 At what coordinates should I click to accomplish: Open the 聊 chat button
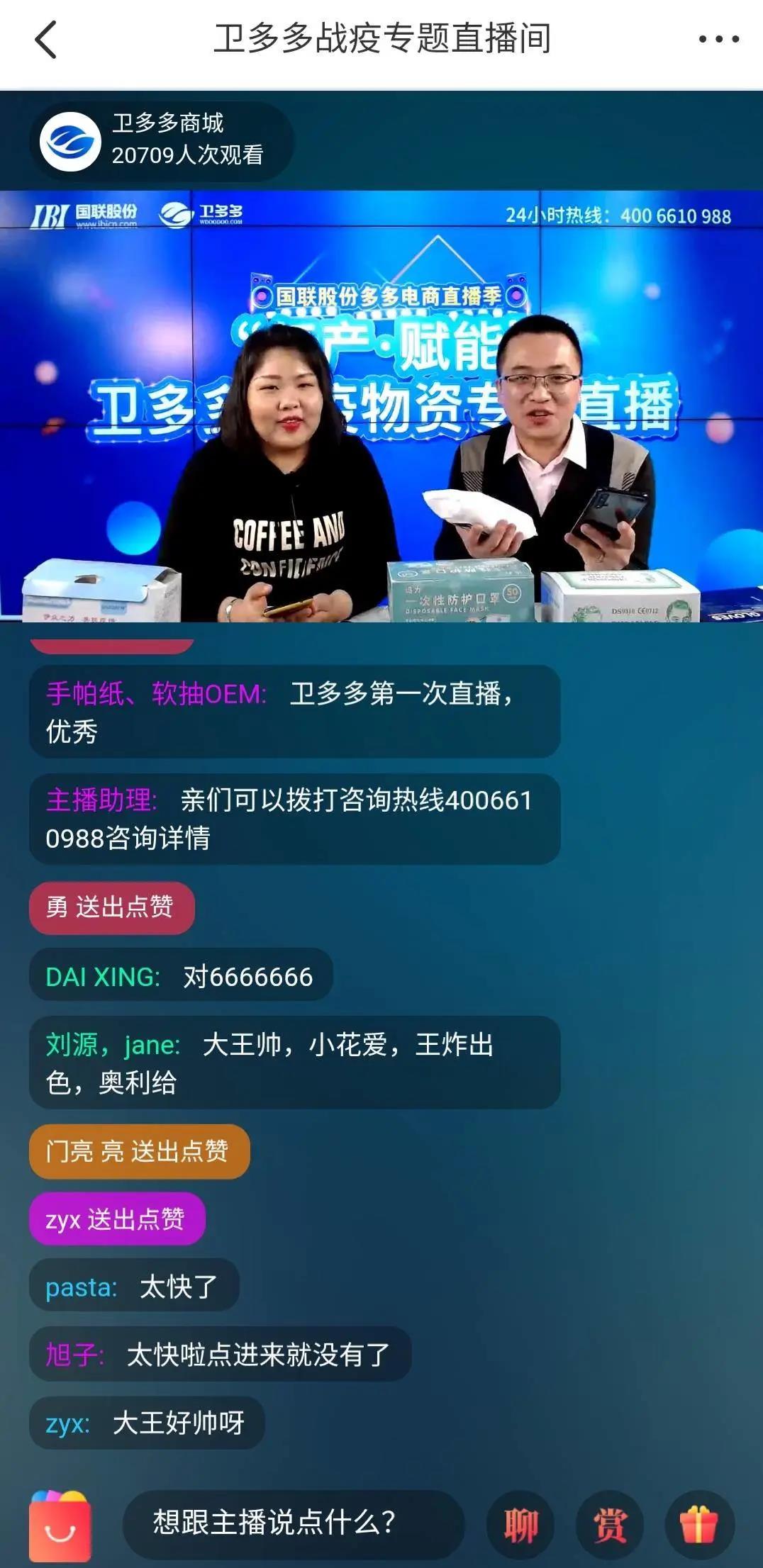pos(520,1525)
